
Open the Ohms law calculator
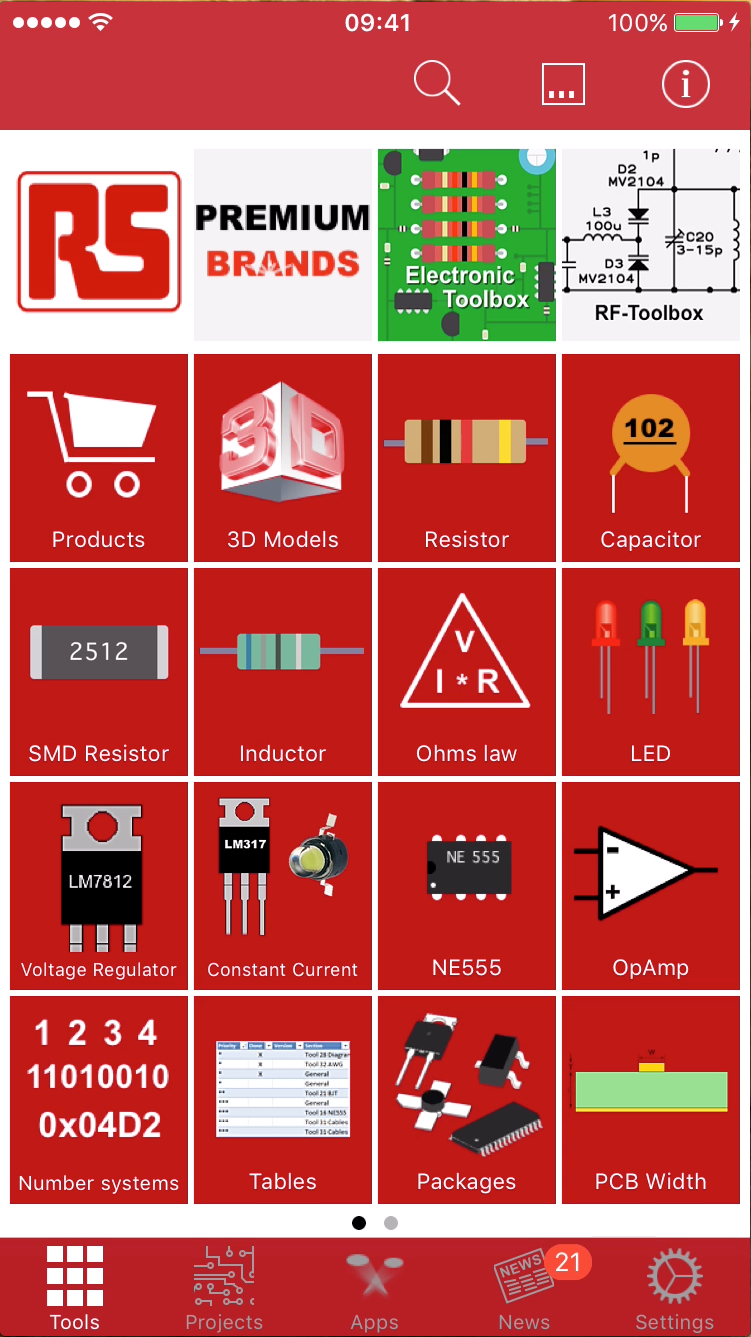[x=466, y=670]
